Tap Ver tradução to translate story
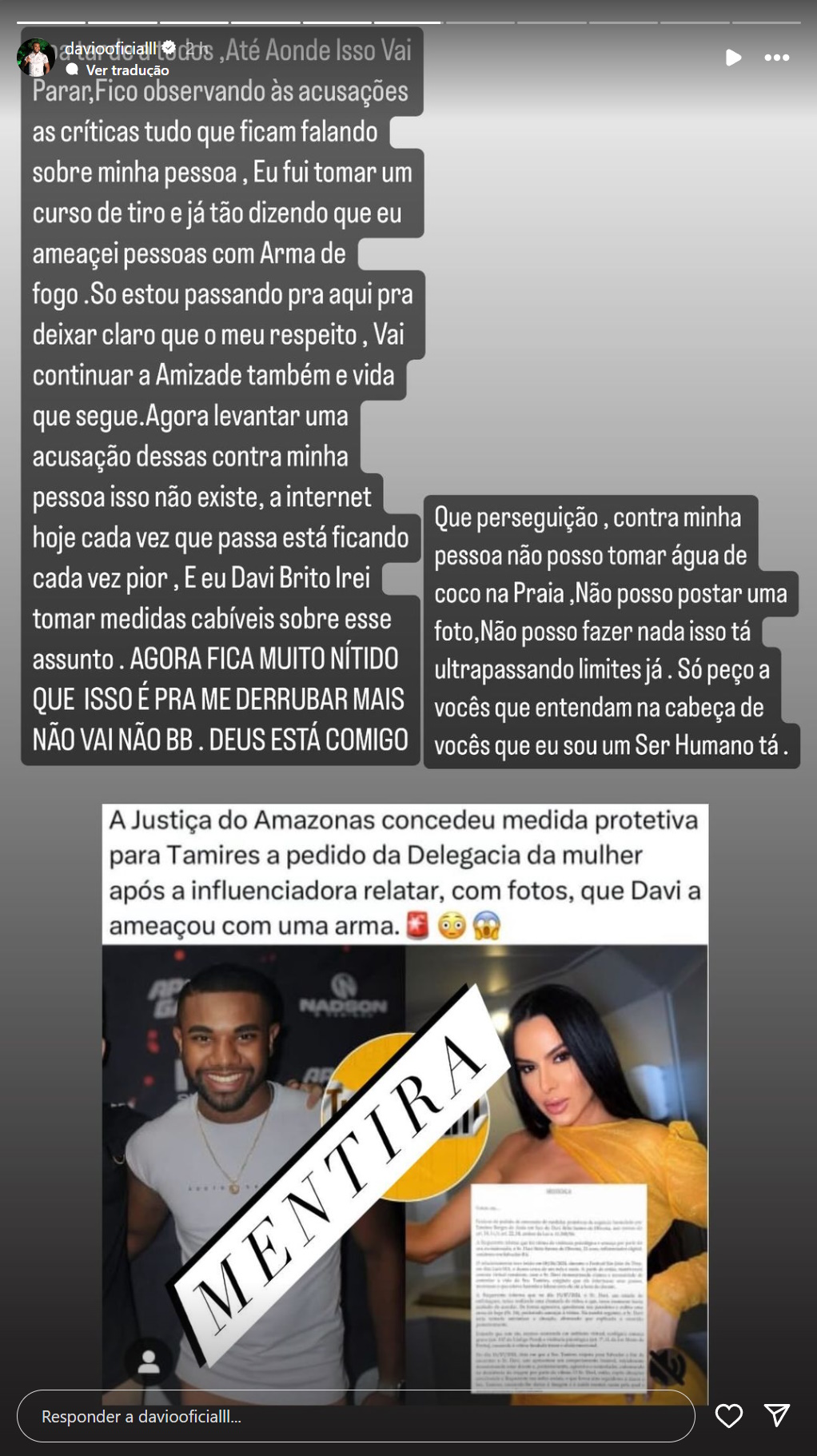Viewport: 817px width, 1456px height. coord(127,70)
